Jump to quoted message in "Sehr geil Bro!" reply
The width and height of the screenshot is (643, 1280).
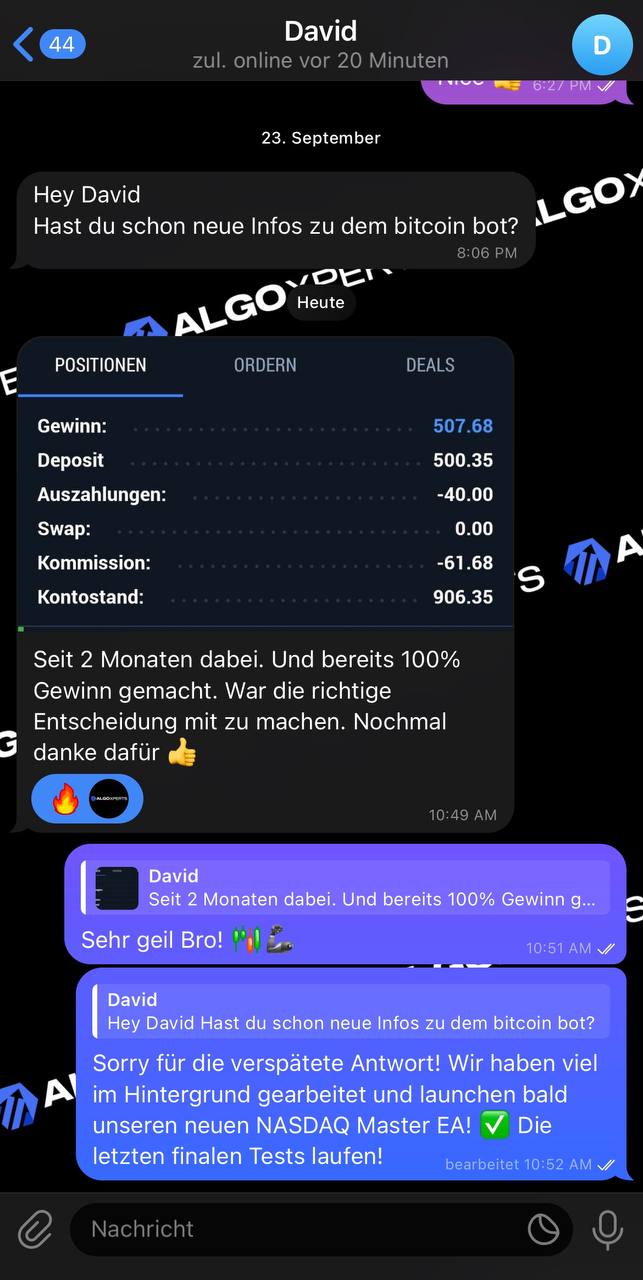[x=345, y=887]
